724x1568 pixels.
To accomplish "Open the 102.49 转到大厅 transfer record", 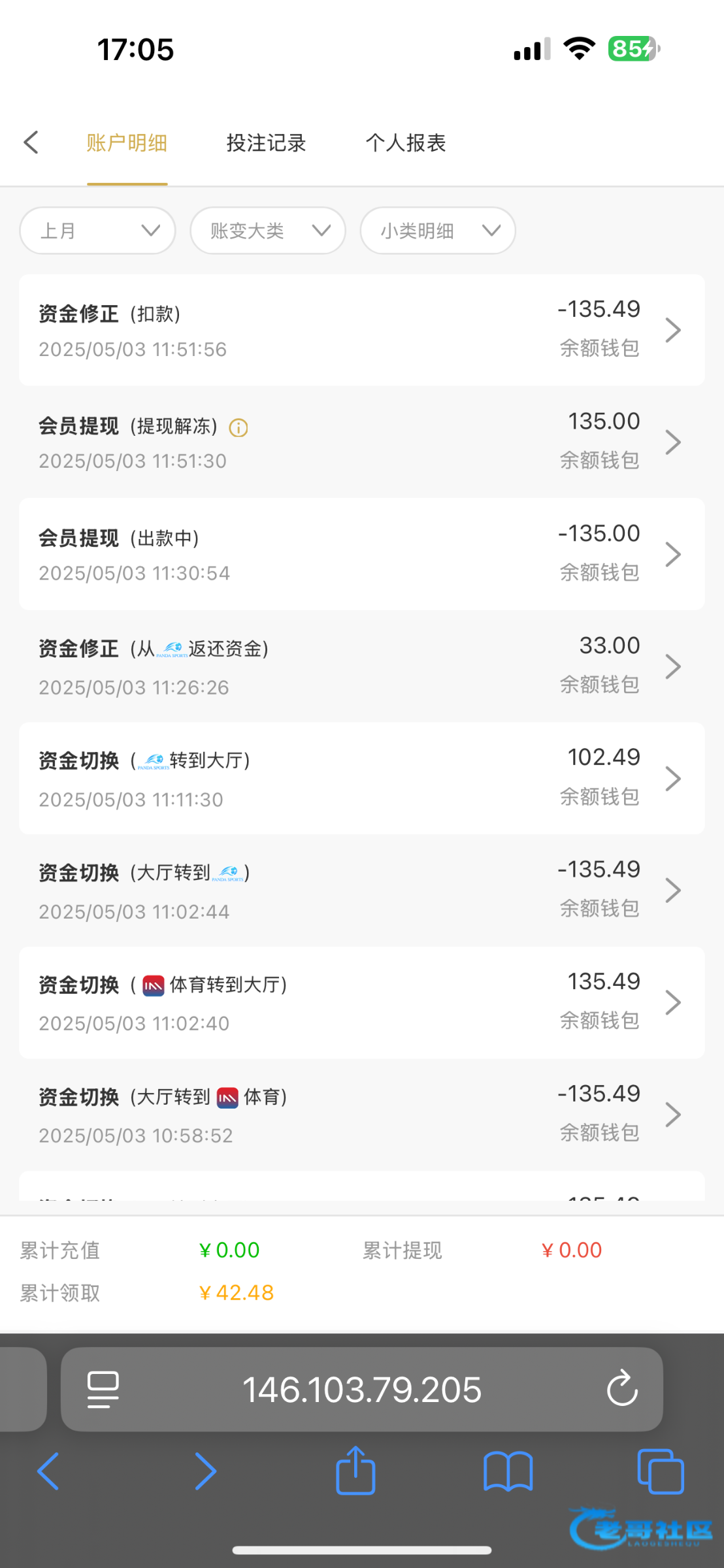I will (361, 778).
